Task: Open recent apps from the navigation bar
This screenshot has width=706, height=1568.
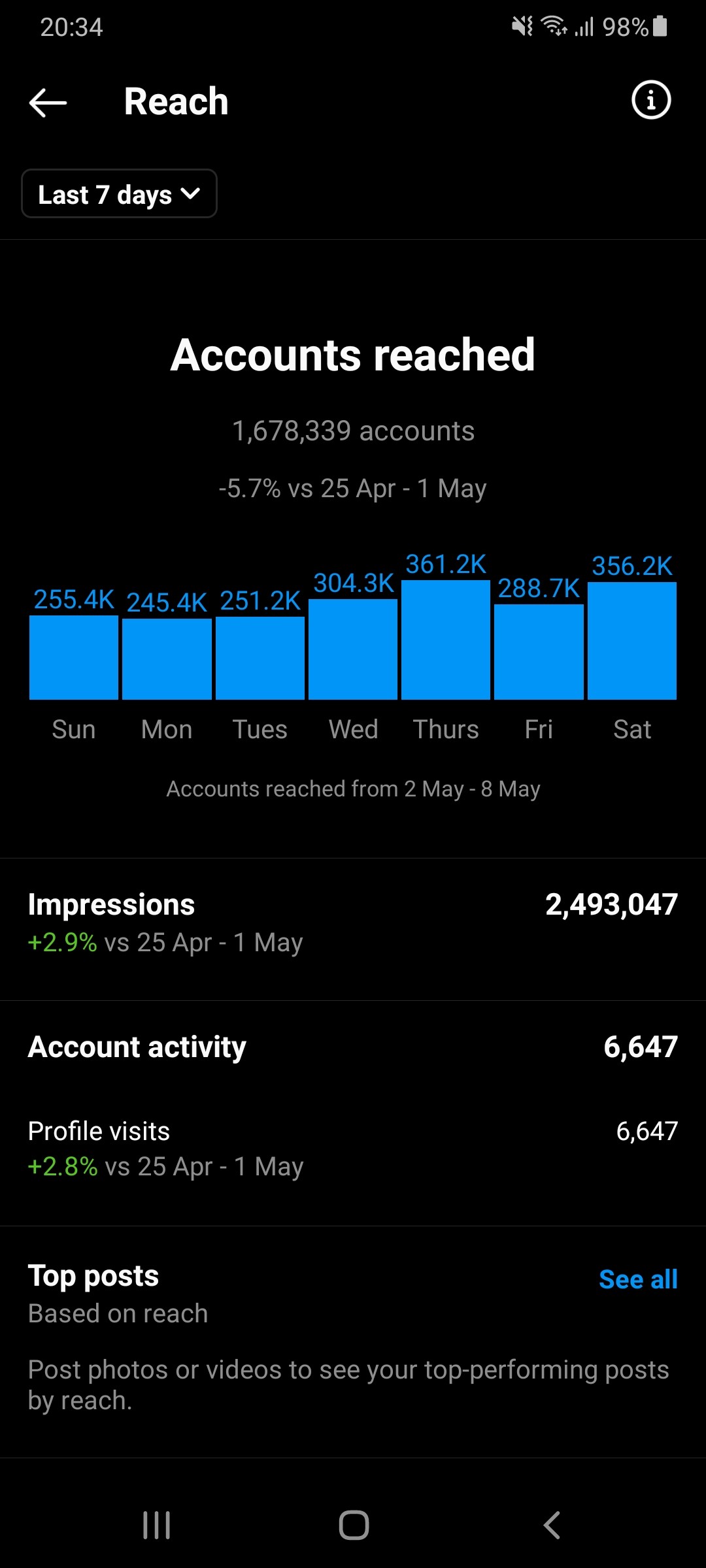Action: 157,1526
